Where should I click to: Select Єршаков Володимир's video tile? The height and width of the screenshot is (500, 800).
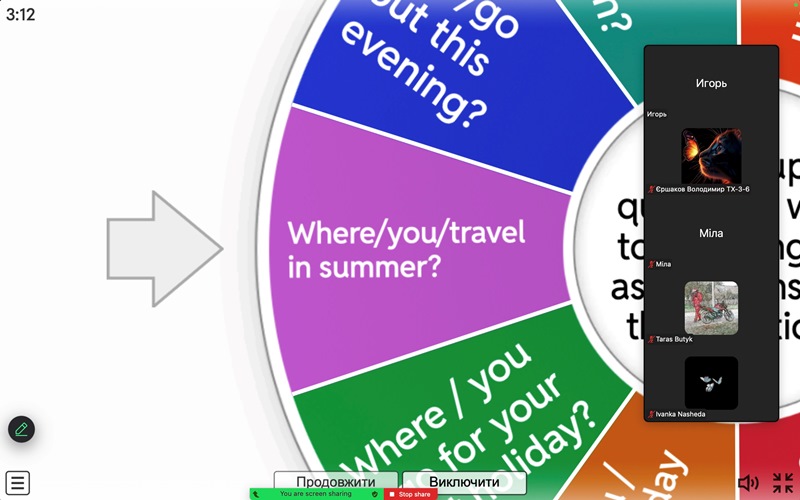pyautogui.click(x=711, y=156)
